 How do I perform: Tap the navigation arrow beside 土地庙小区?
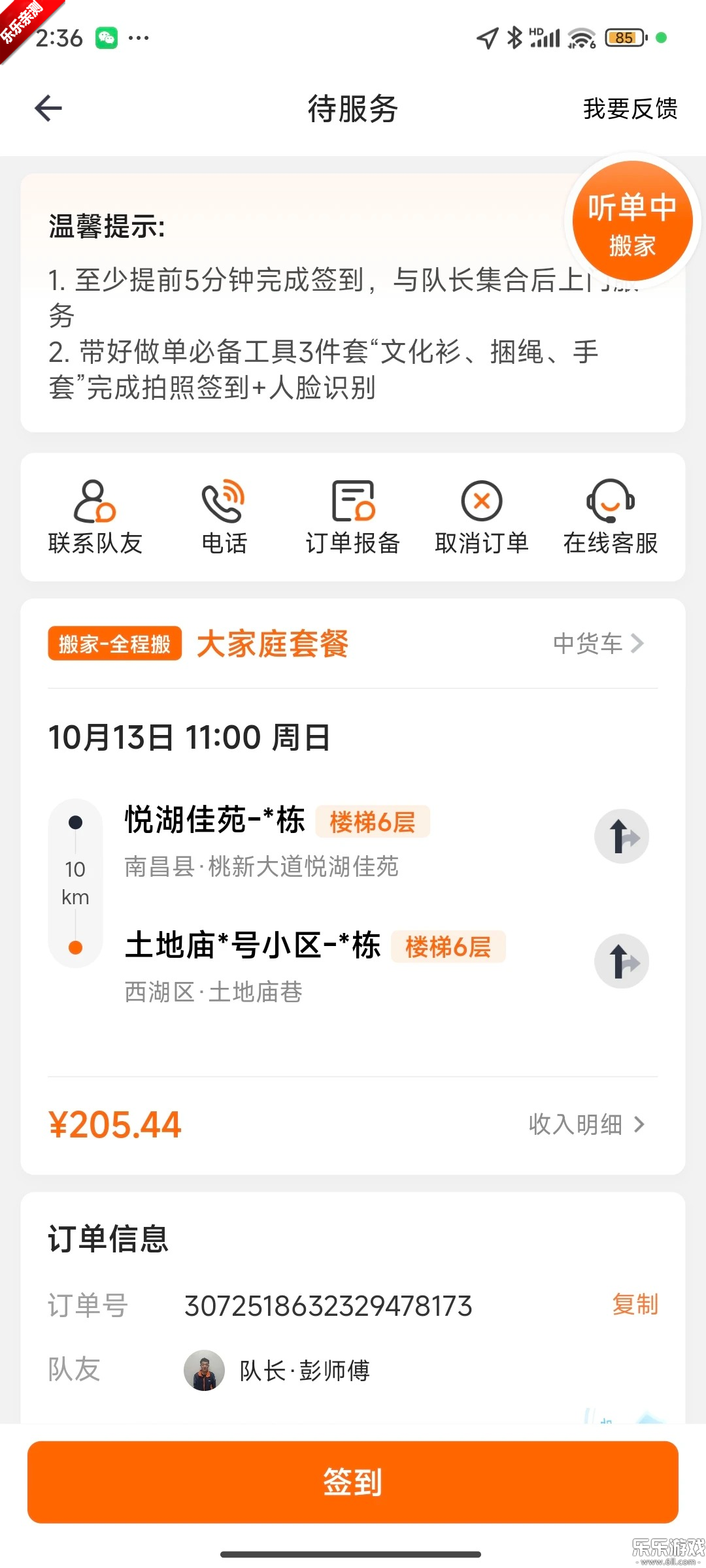pos(621,962)
